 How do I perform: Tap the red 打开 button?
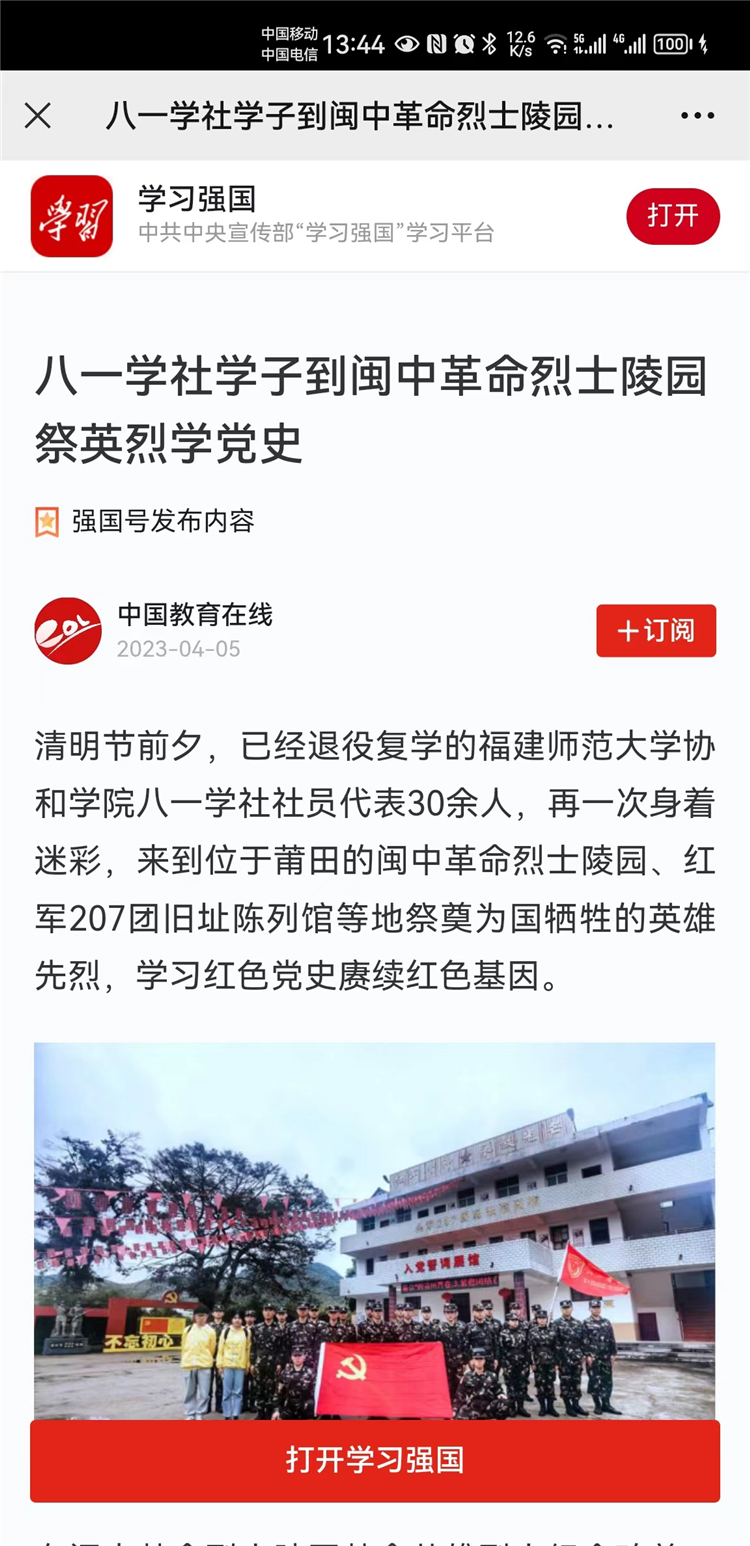click(672, 216)
